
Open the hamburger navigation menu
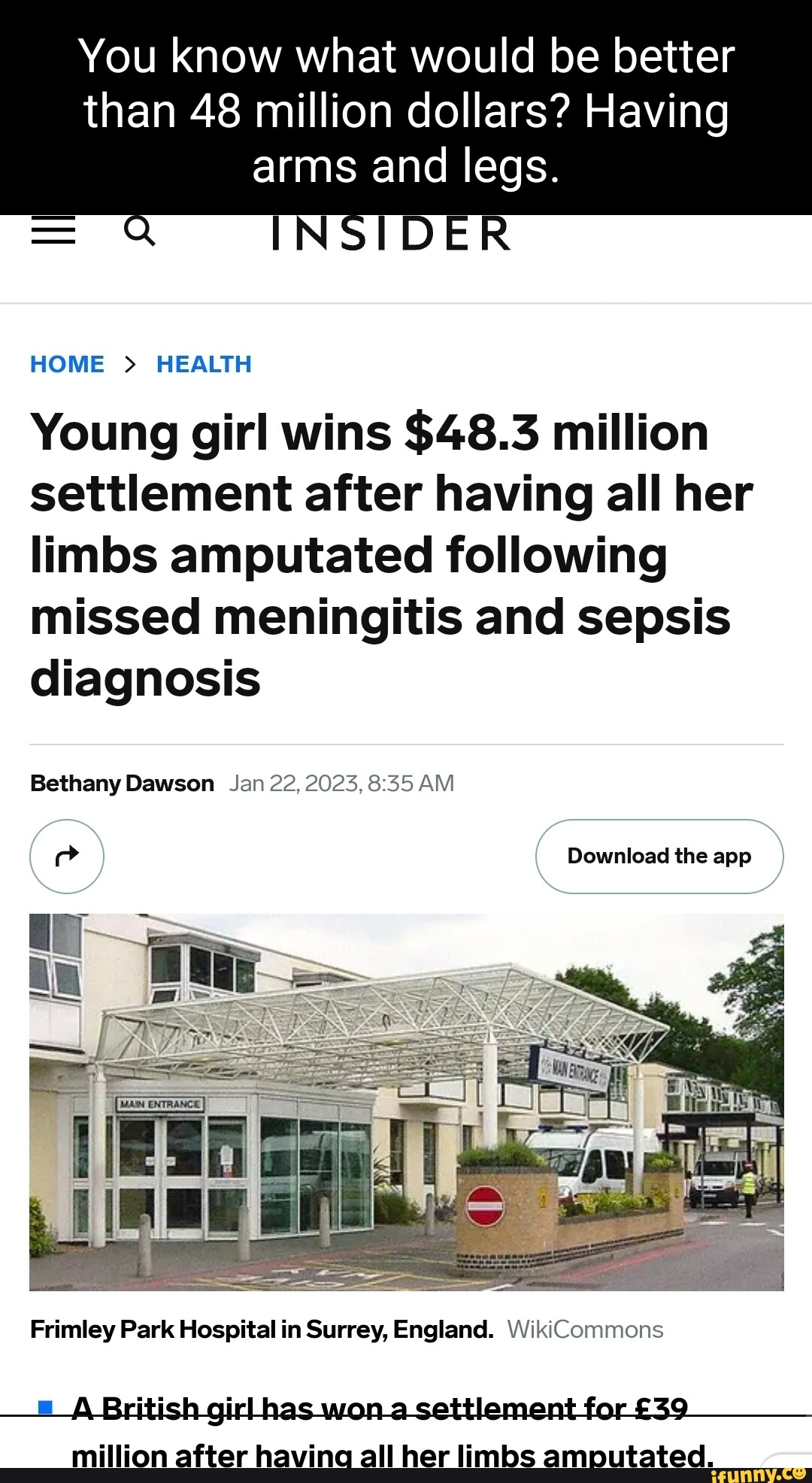pyautogui.click(x=53, y=231)
